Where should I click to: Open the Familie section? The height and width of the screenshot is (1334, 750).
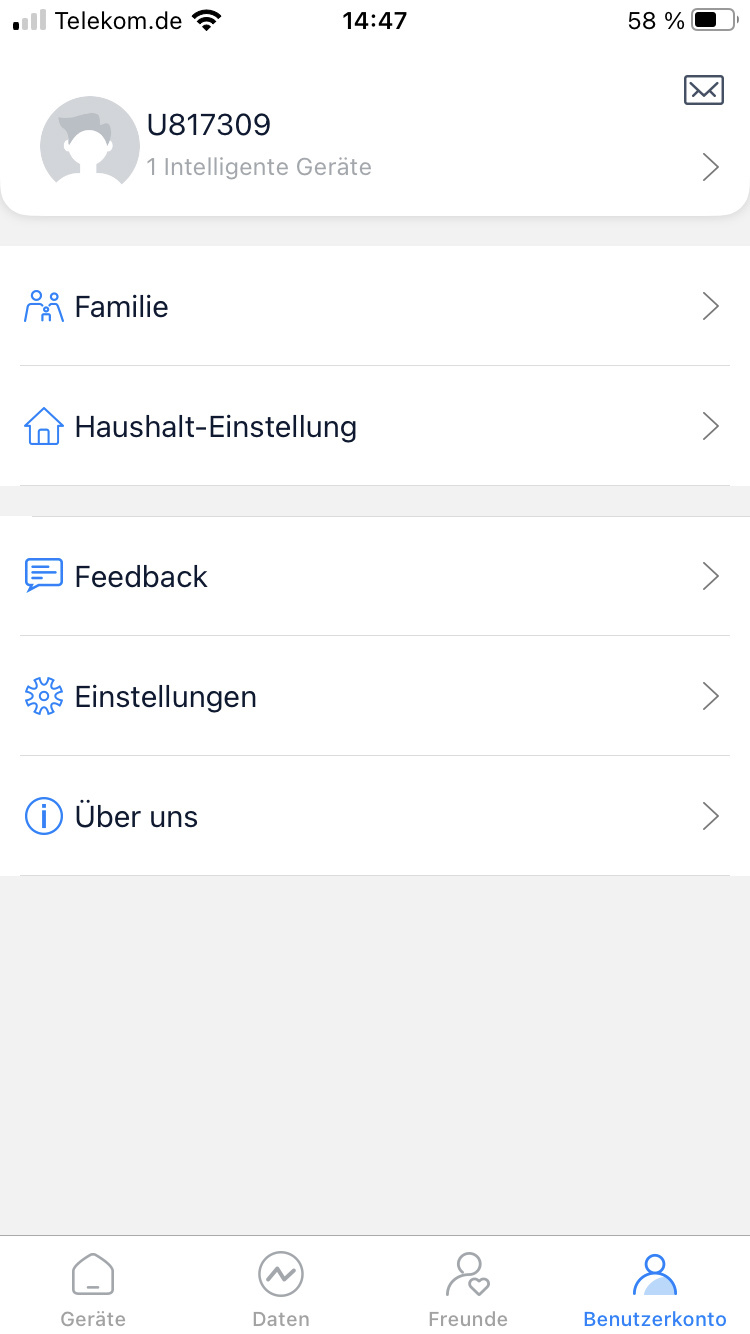tap(375, 306)
